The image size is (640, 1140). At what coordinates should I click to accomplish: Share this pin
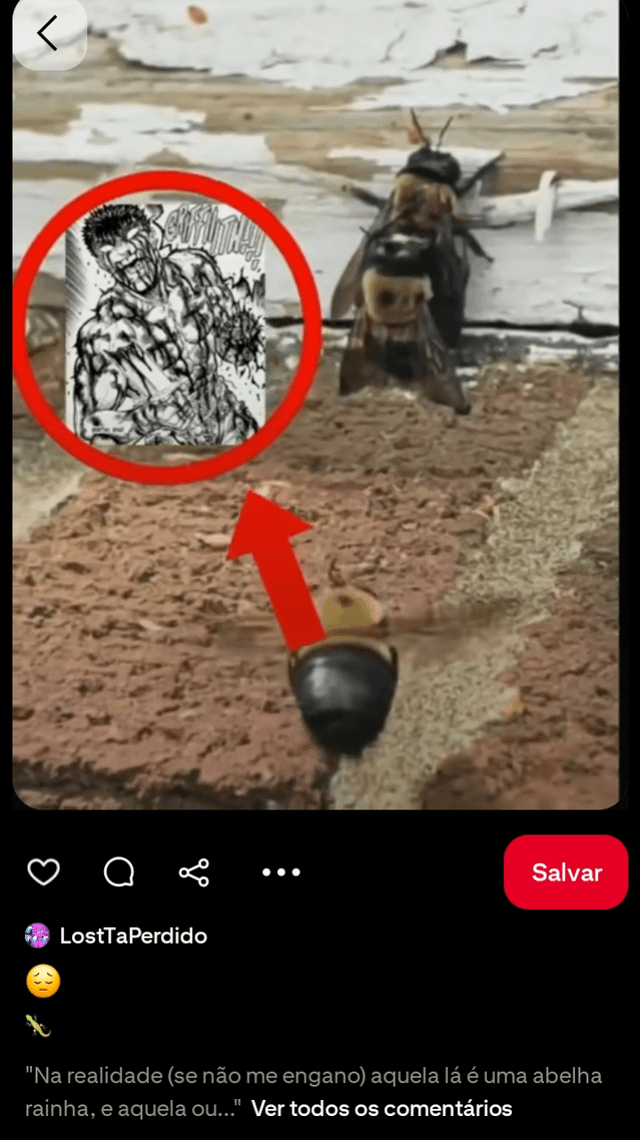(x=194, y=872)
